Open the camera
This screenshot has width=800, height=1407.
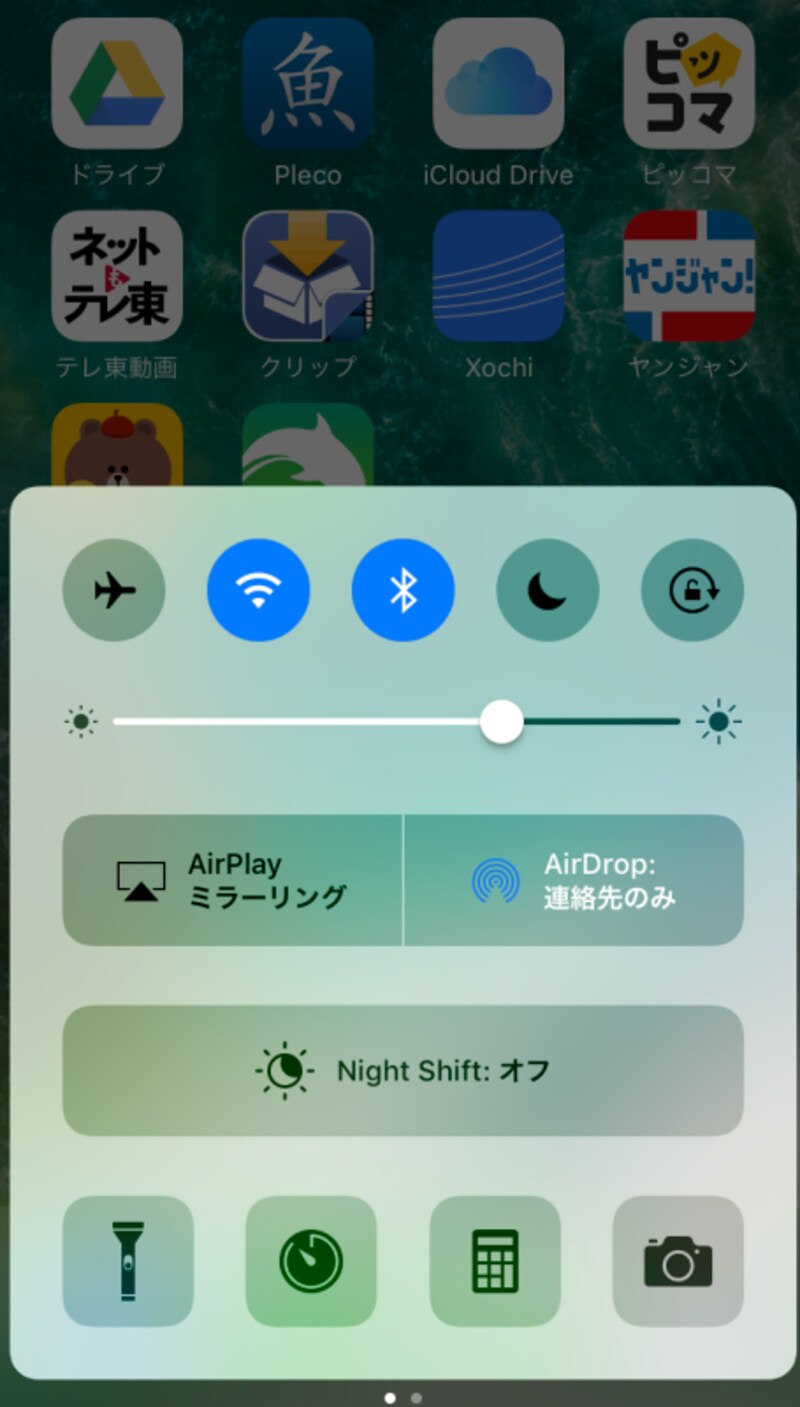pyautogui.click(x=678, y=1261)
